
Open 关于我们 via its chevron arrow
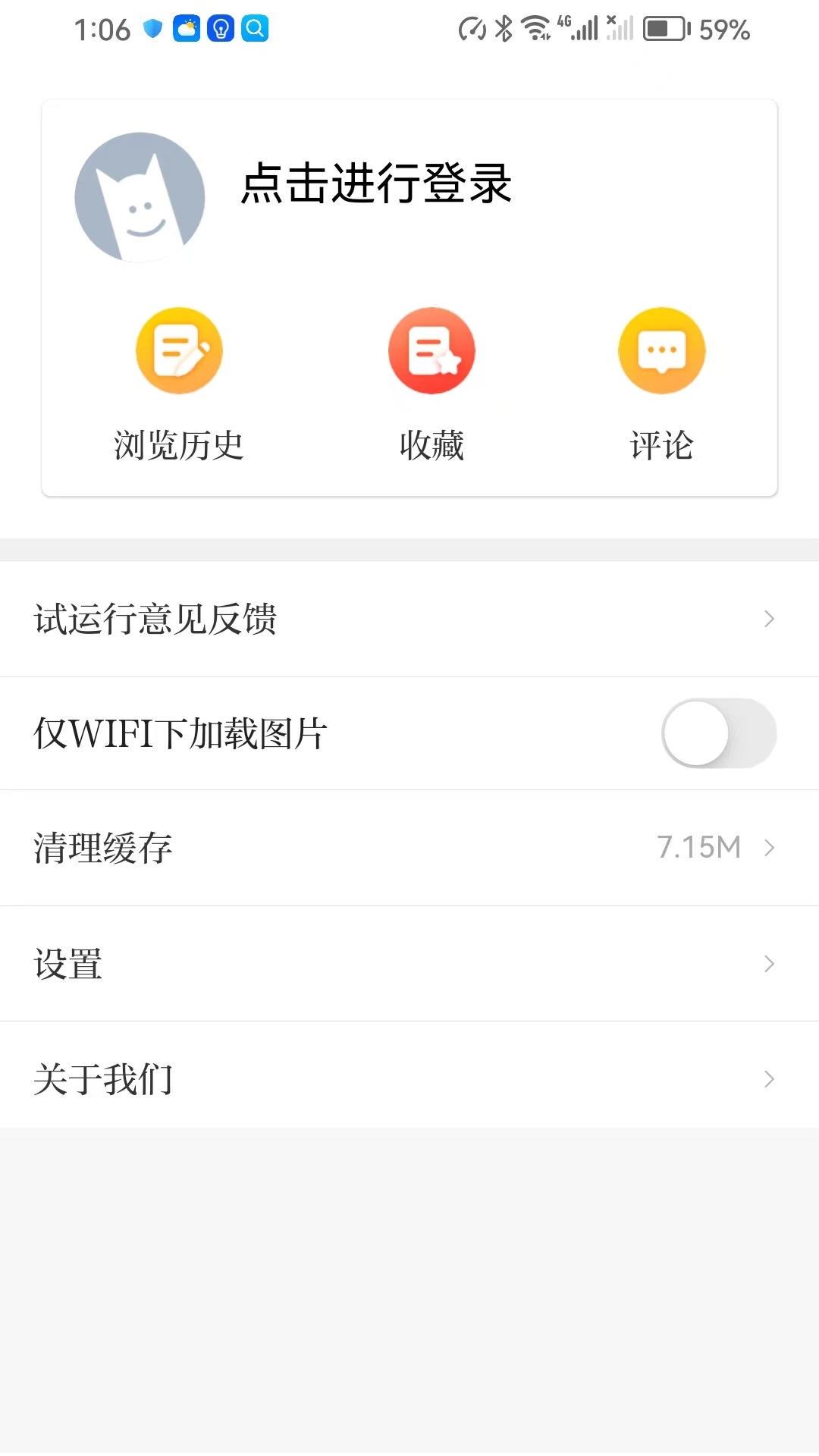click(x=769, y=1078)
